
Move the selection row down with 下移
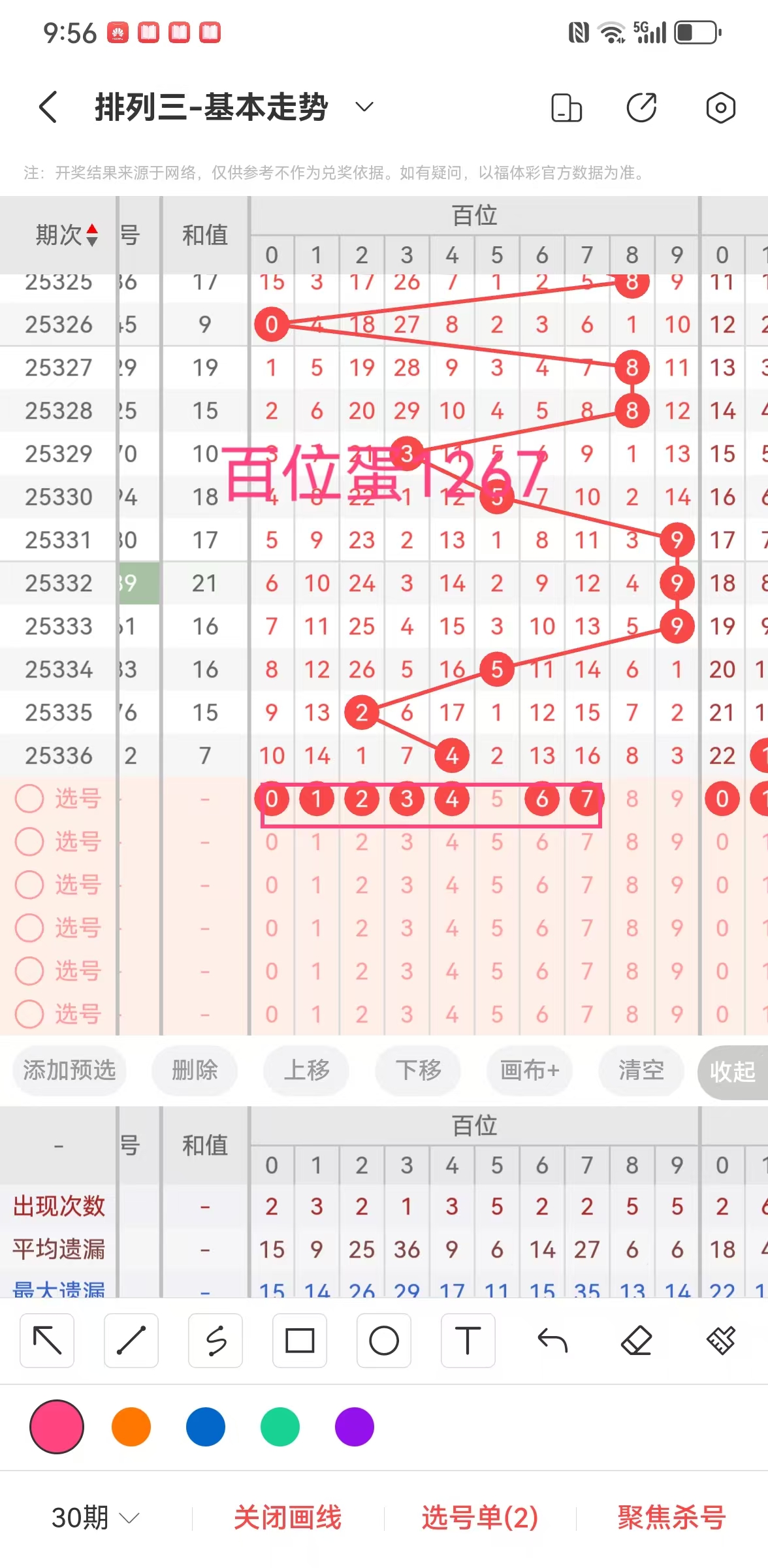418,1070
